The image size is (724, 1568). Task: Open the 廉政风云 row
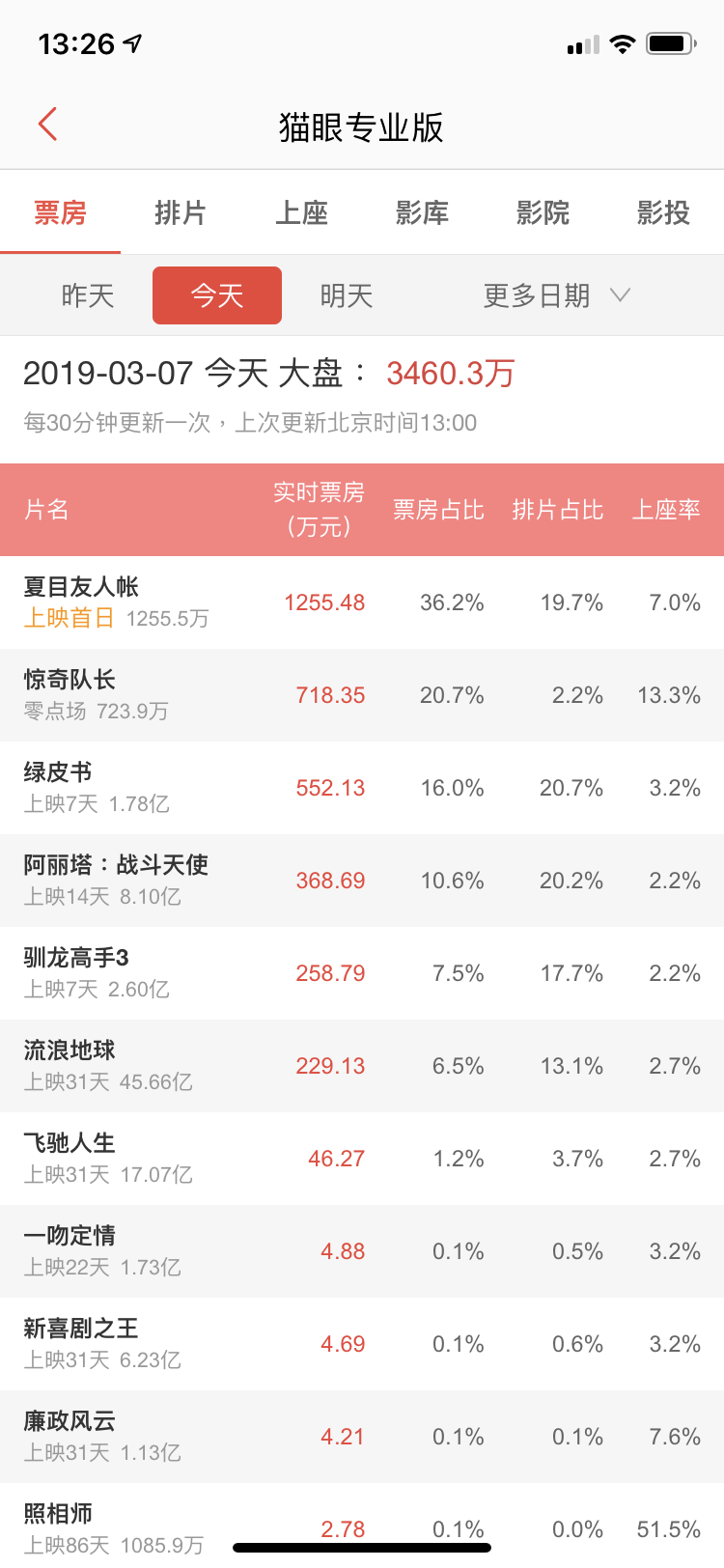pos(362,1437)
